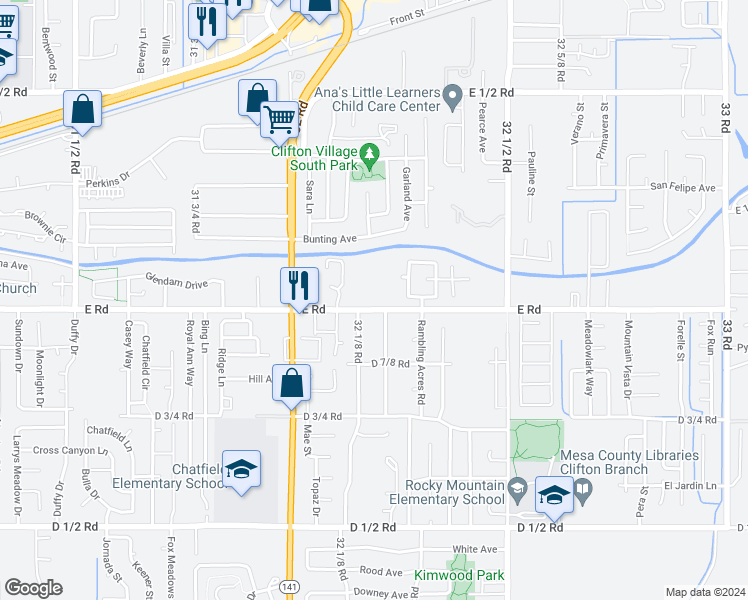Select the grocery cart store marker

point(280,119)
